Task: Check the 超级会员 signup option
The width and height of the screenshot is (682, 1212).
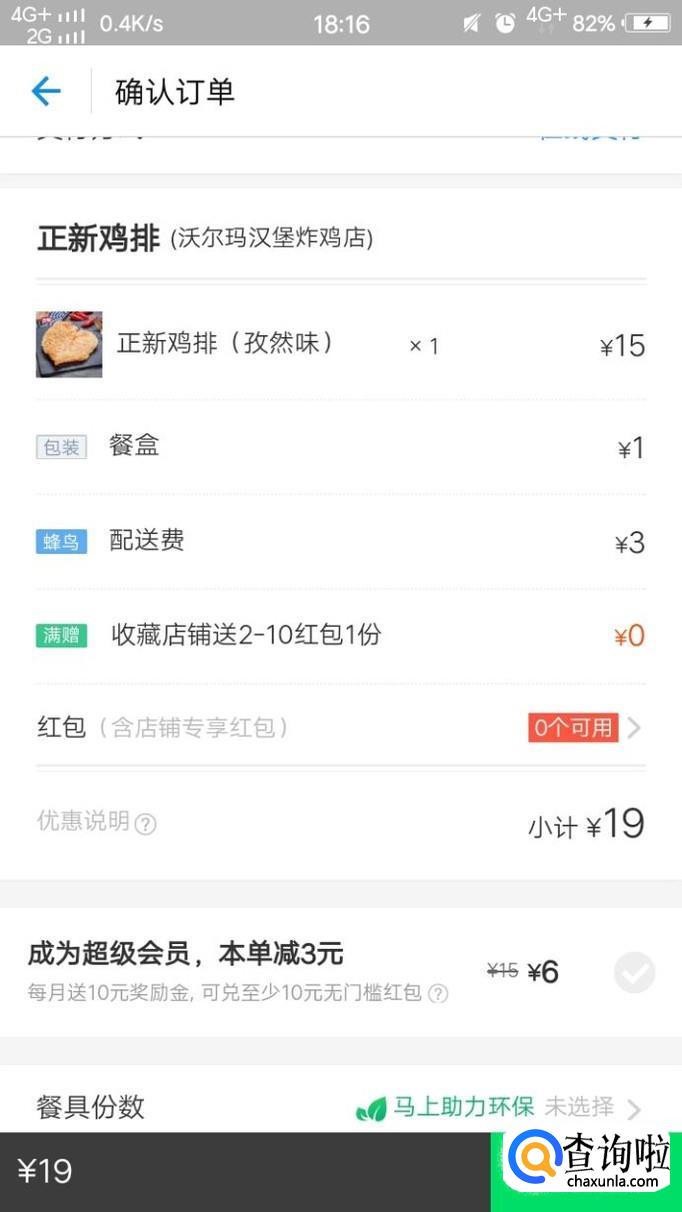Action: (634, 972)
